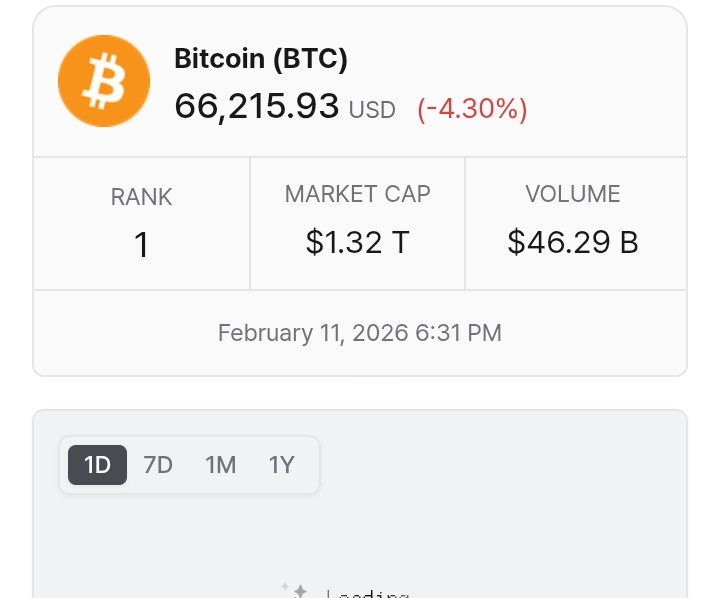Change chart range to 1Y
The height and width of the screenshot is (598, 720).
pyautogui.click(x=282, y=465)
